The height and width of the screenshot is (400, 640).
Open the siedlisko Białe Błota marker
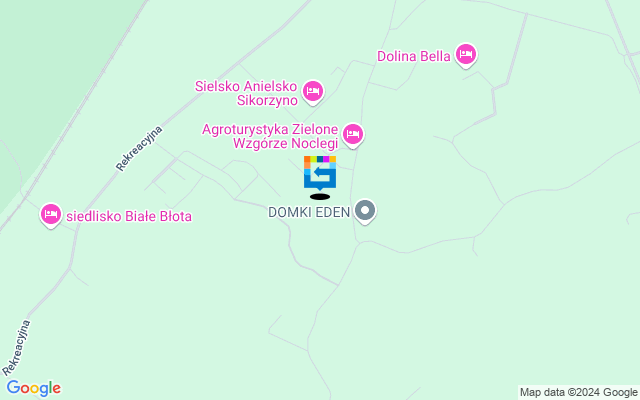[51, 214]
